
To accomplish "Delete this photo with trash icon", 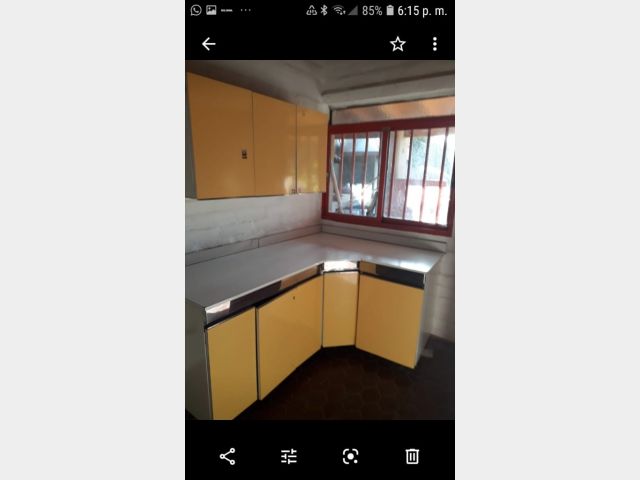I will click(x=412, y=456).
